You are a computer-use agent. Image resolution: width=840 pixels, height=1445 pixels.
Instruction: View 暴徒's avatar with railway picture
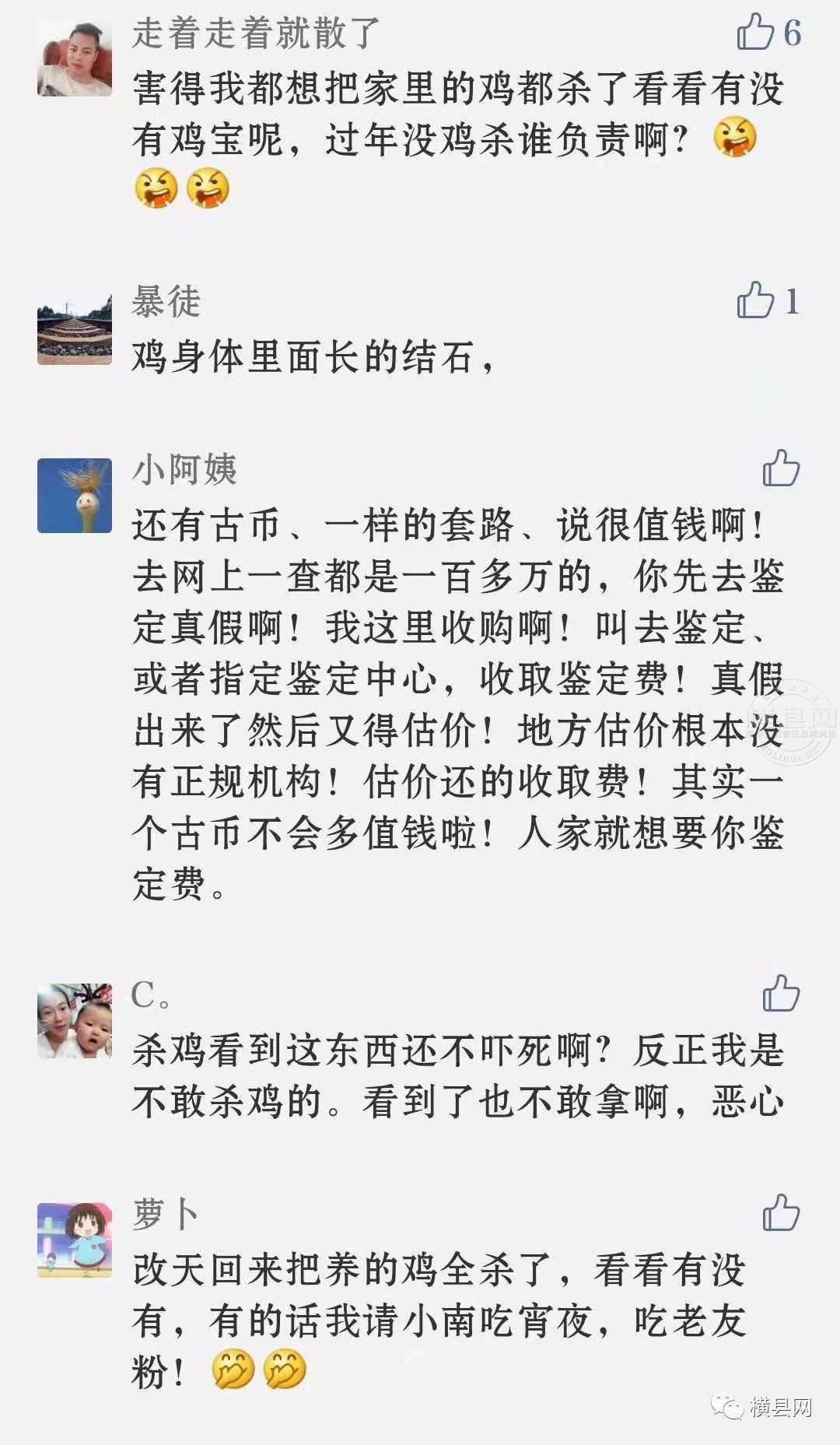point(75,328)
